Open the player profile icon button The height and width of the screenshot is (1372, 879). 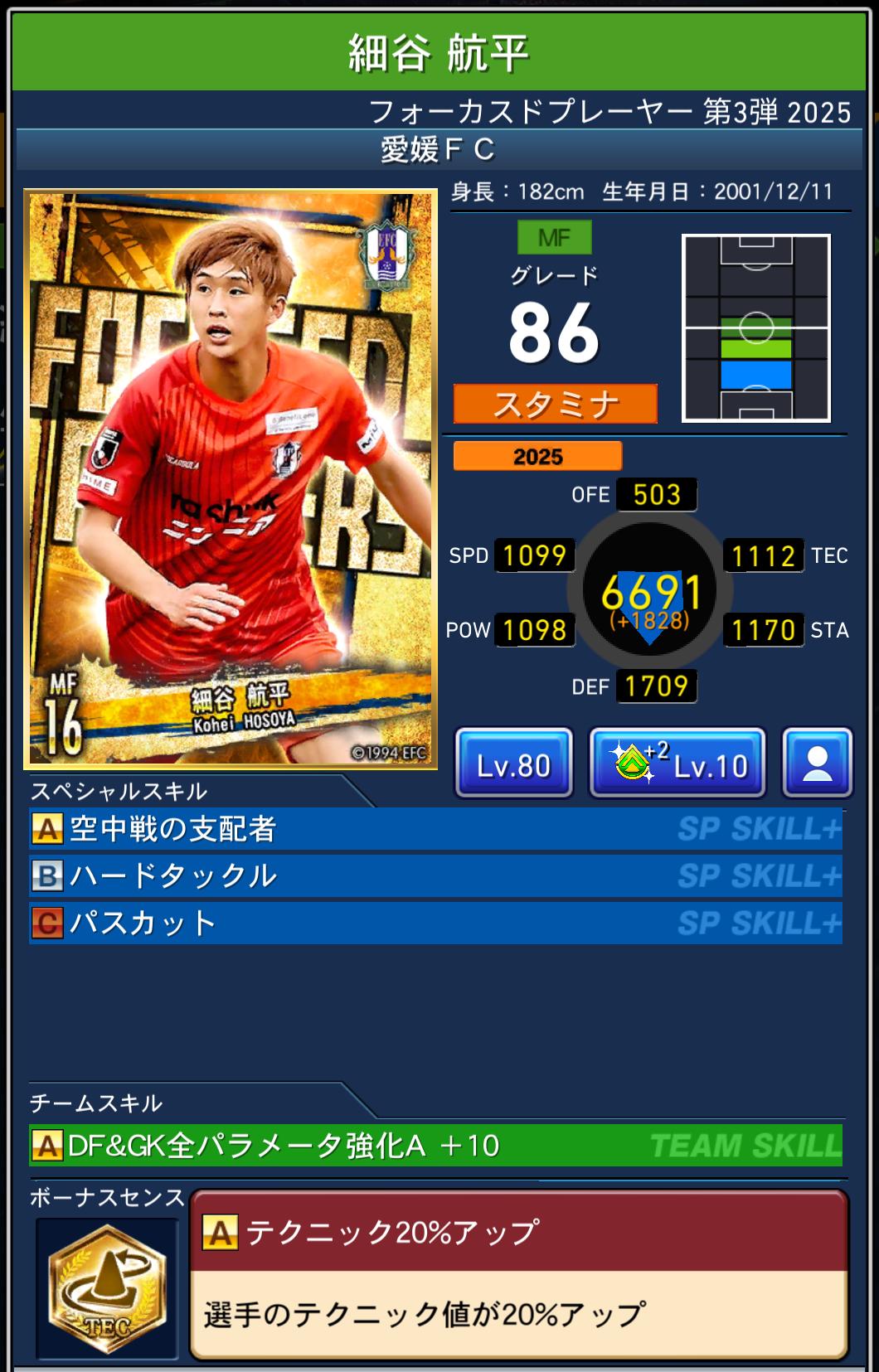point(817,764)
